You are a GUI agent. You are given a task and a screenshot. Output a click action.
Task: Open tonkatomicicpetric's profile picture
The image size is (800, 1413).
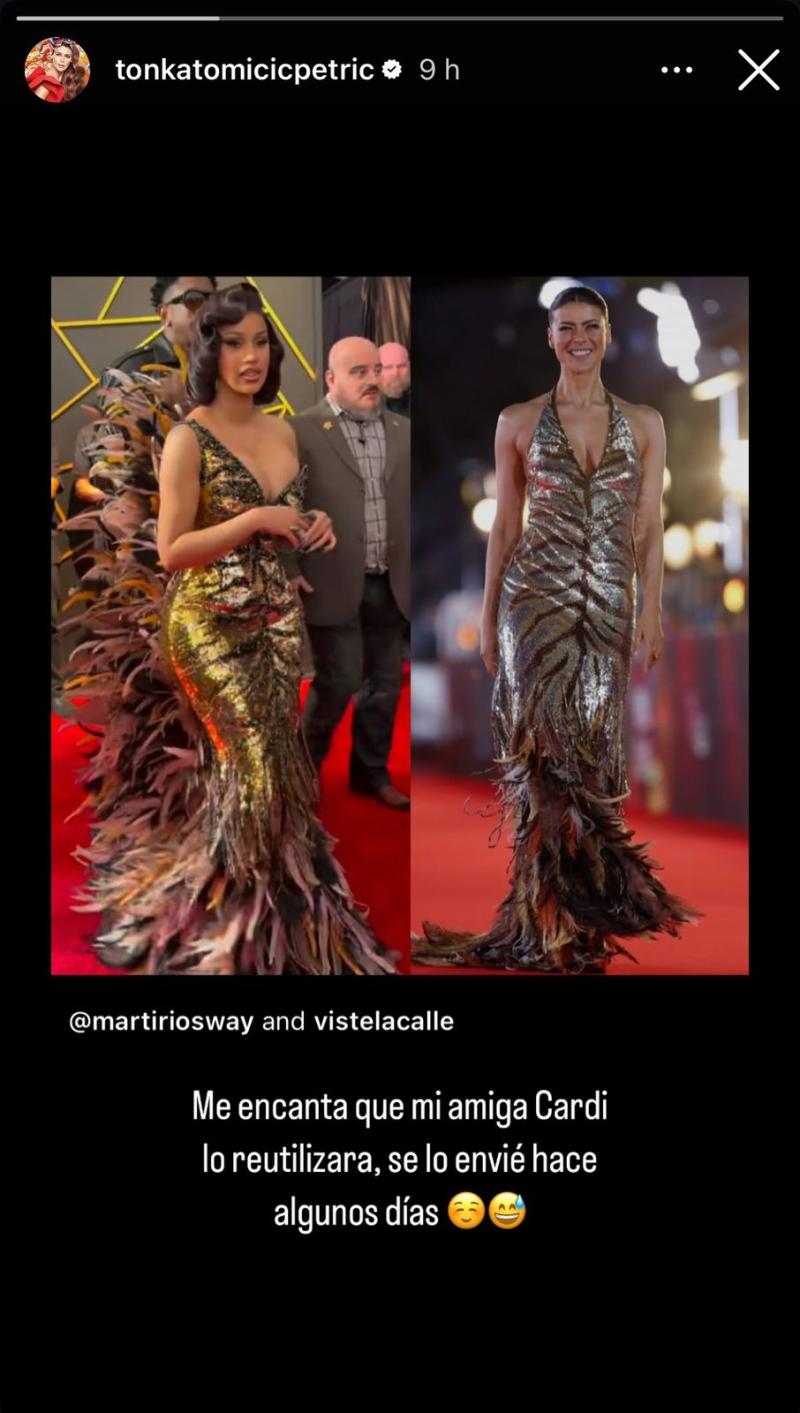coord(58,70)
